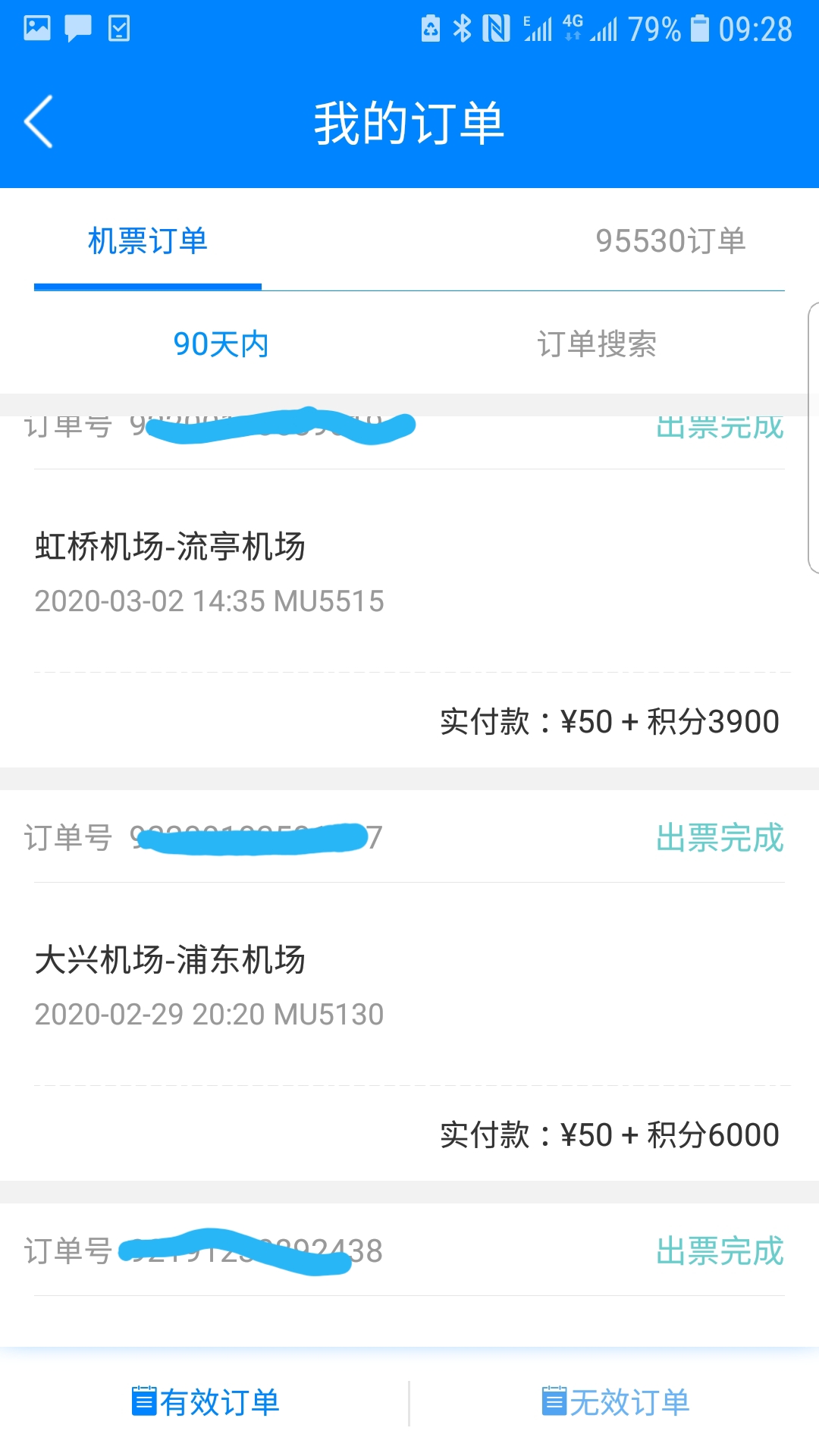
Task: Select the 90天内 filter
Action: 221,344
